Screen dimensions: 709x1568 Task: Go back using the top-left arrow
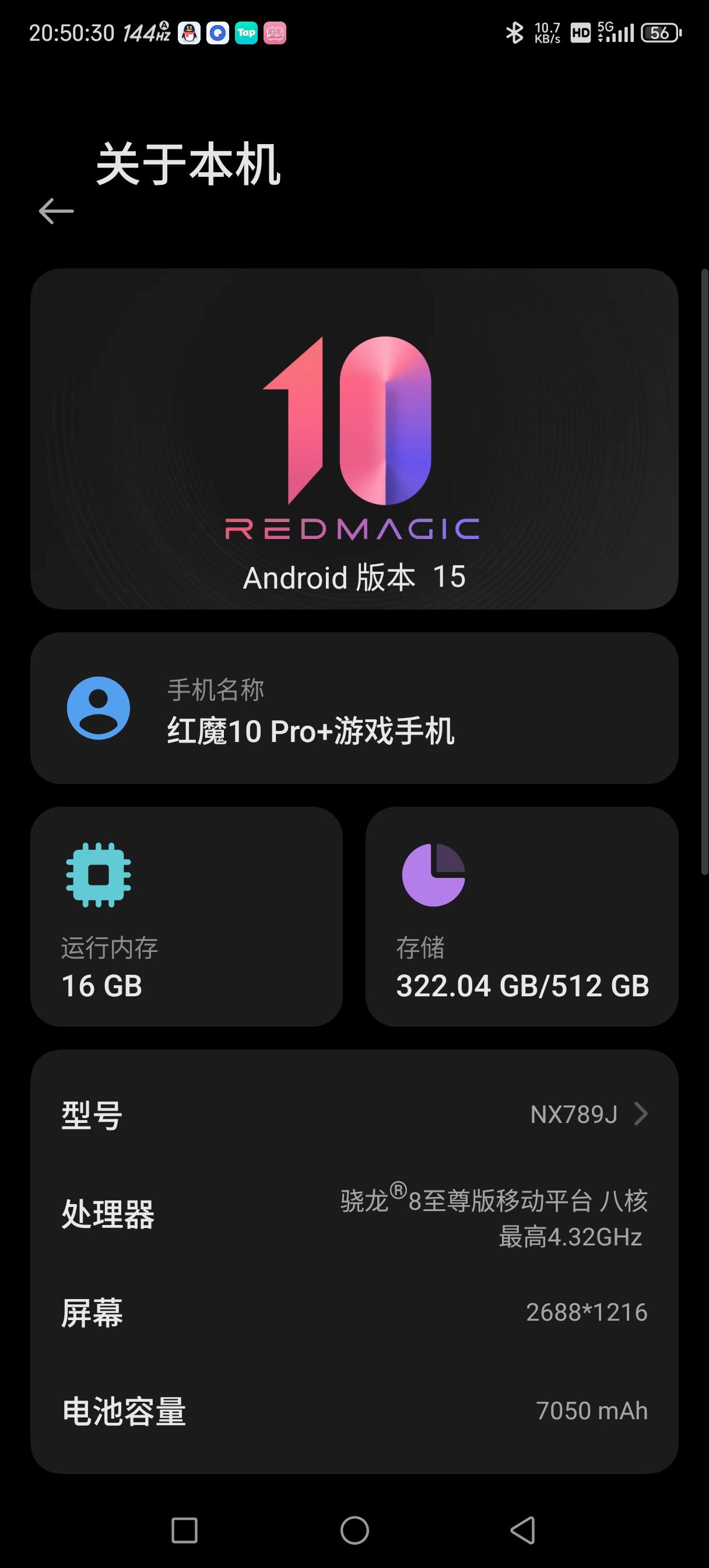(x=56, y=211)
